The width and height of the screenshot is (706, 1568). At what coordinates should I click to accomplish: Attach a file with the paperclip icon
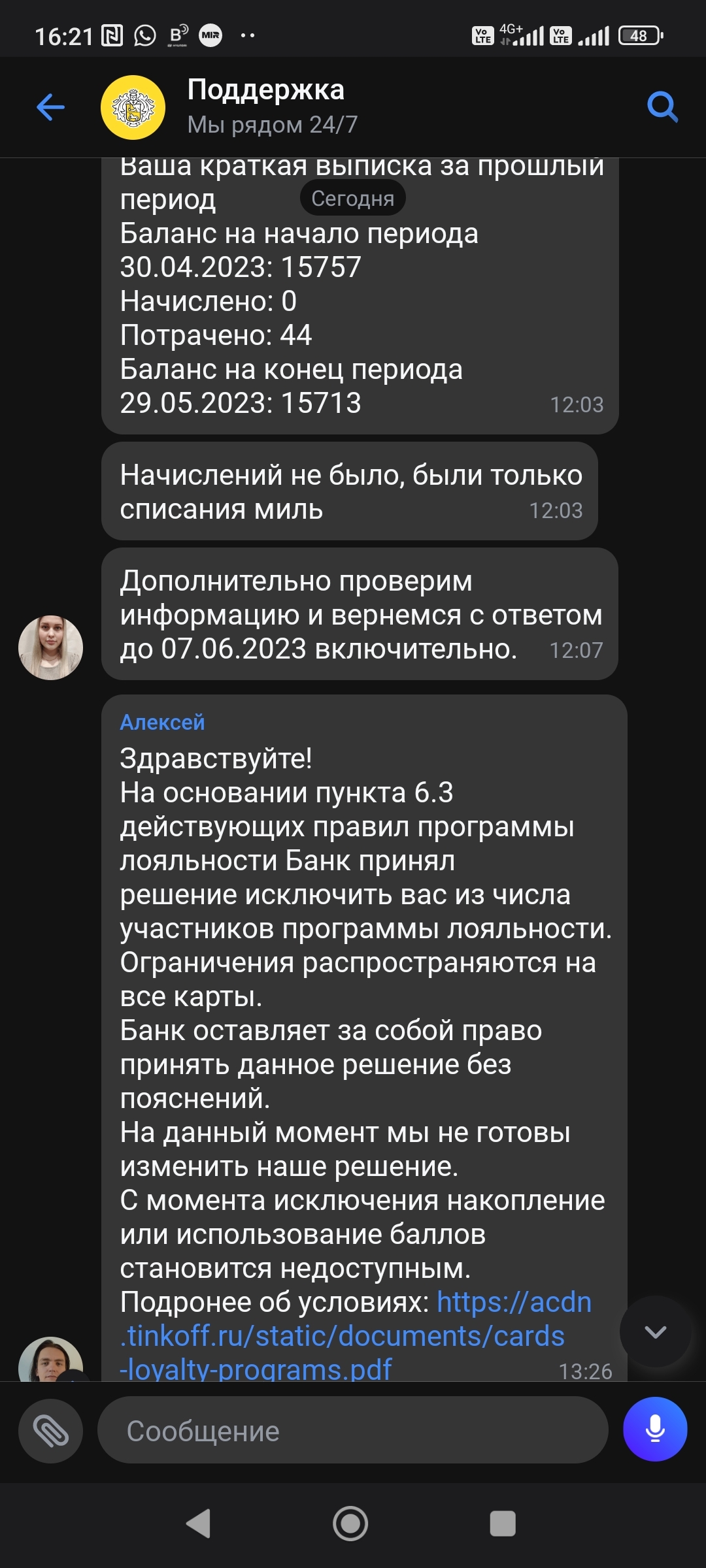(51, 1431)
